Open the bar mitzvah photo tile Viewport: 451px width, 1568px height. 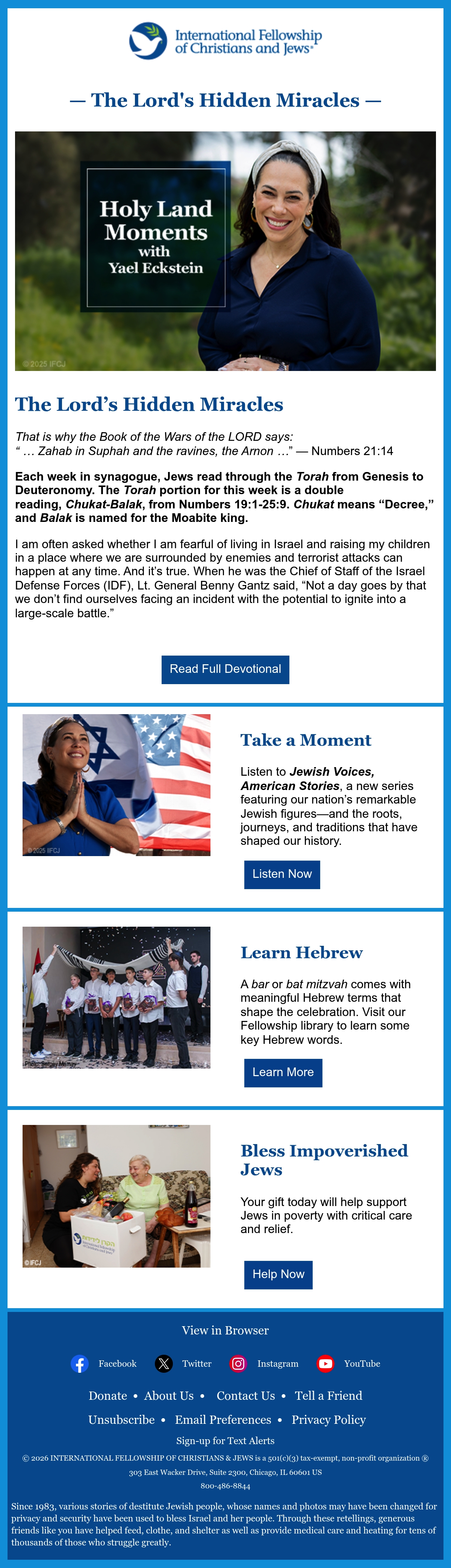pyautogui.click(x=117, y=997)
